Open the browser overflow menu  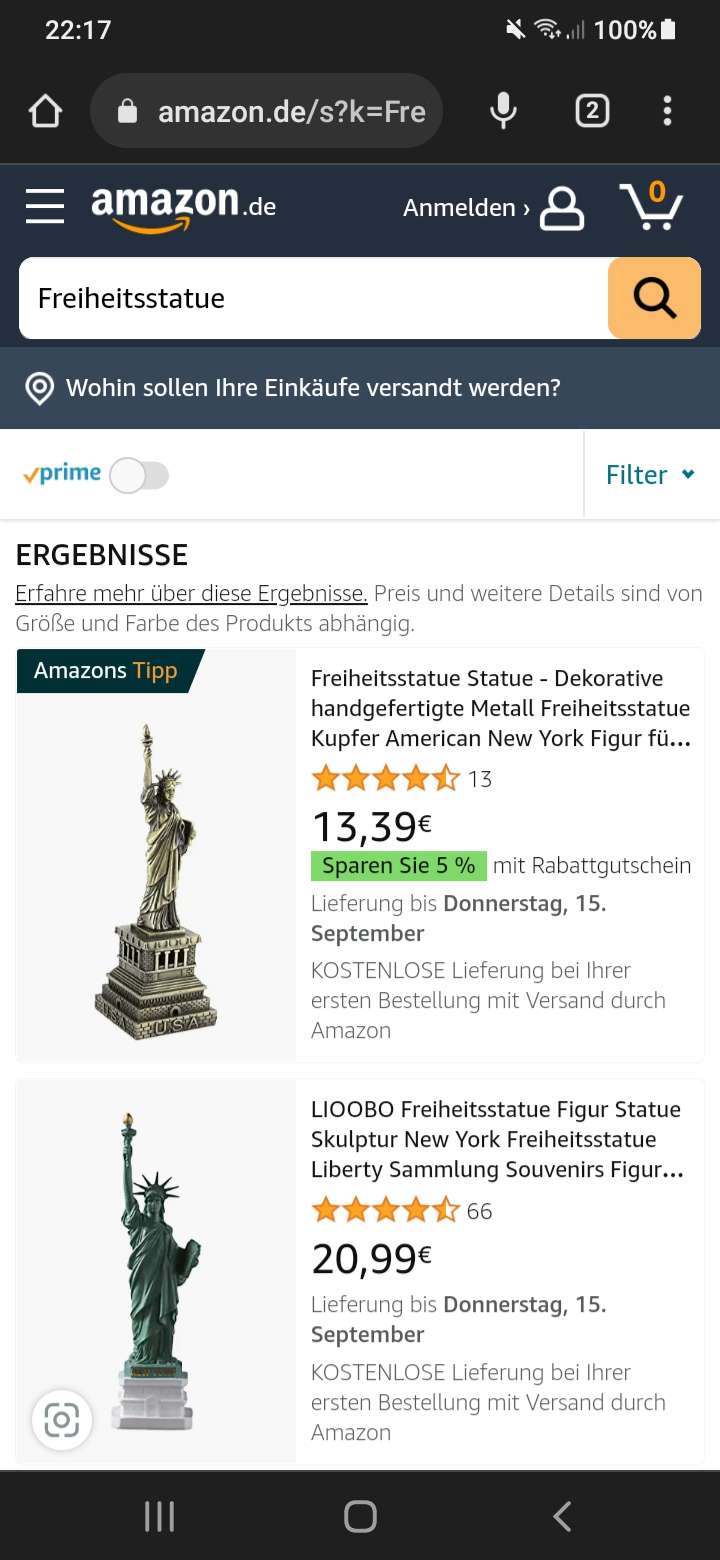pos(667,111)
